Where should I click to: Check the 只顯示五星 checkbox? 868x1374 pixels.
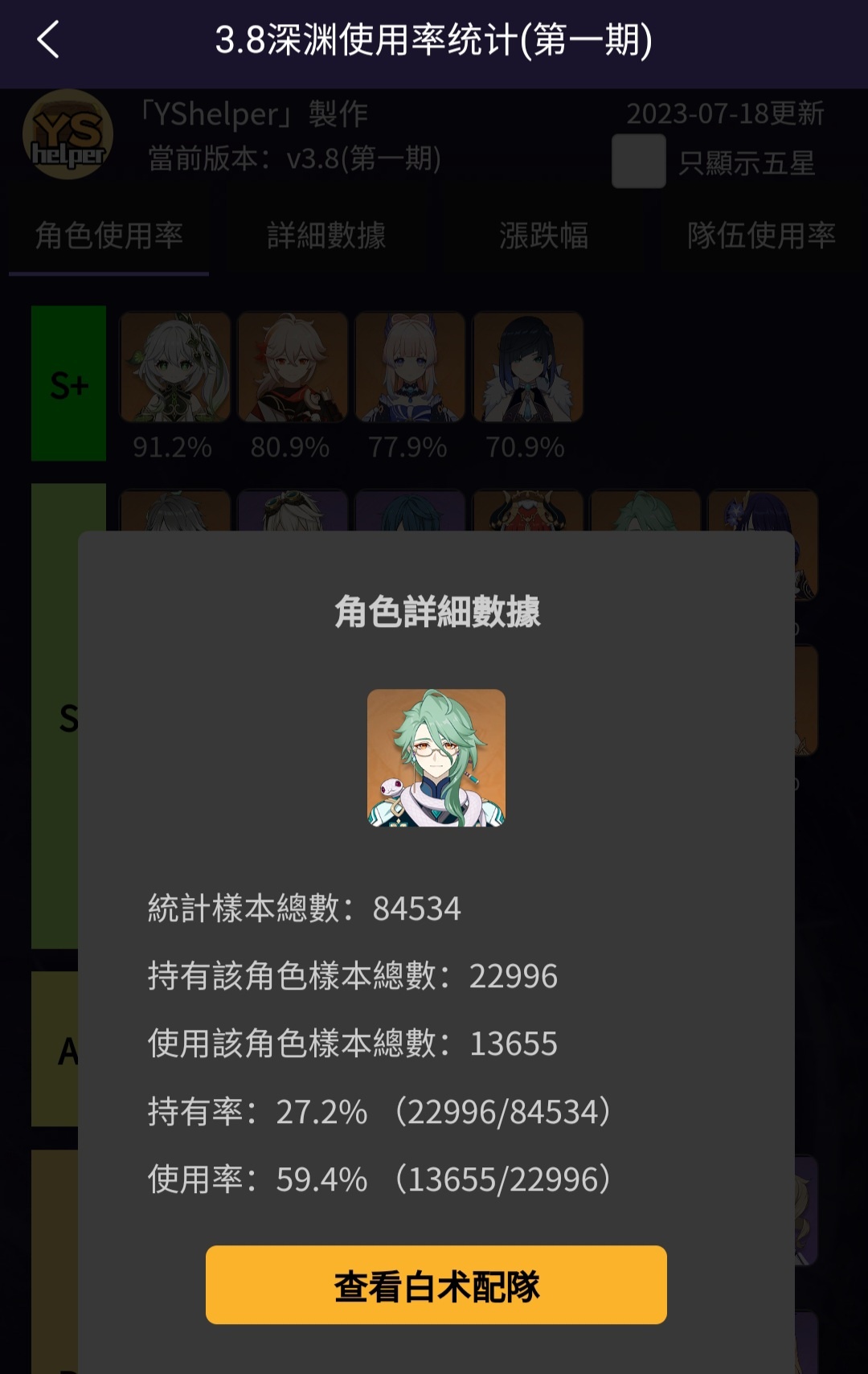click(639, 162)
